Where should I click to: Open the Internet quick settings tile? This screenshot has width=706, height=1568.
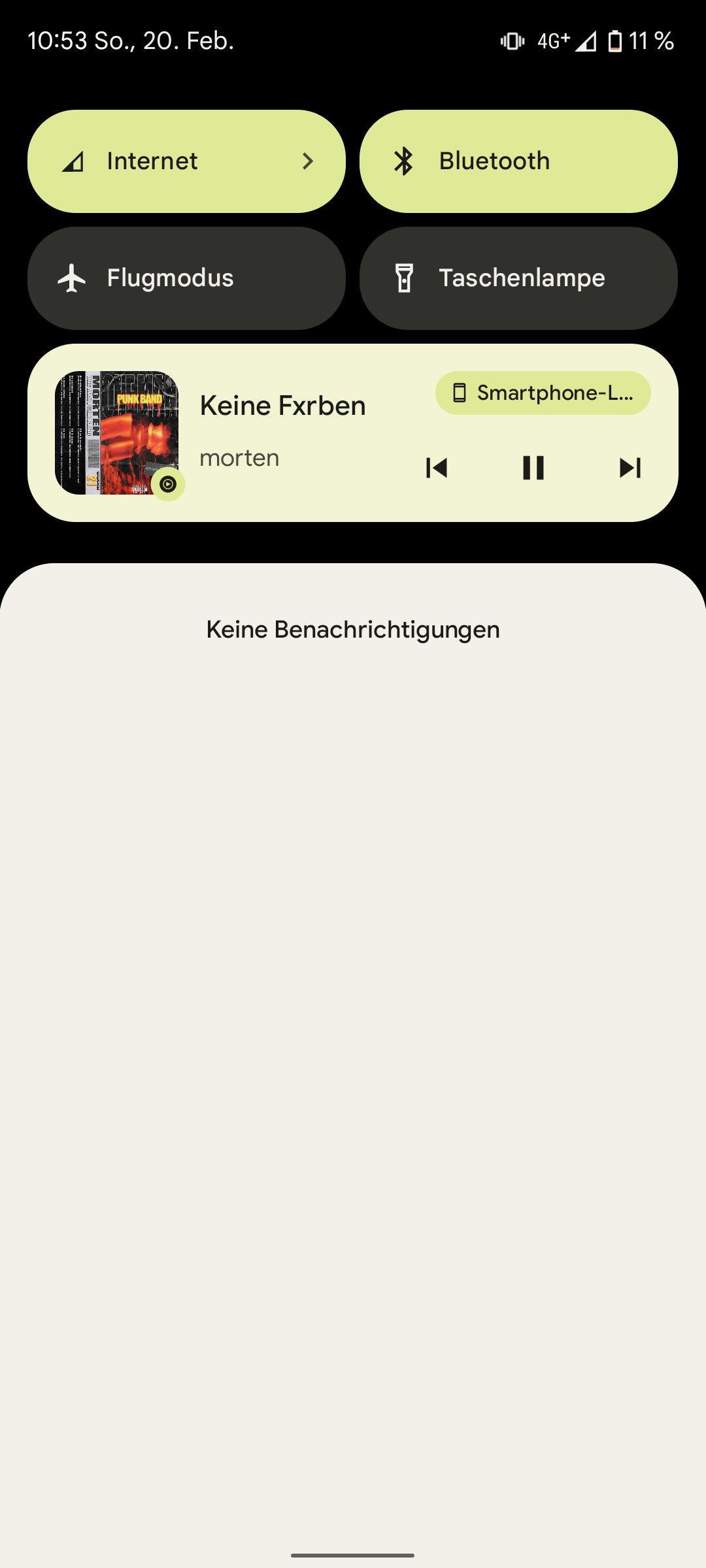[186, 161]
